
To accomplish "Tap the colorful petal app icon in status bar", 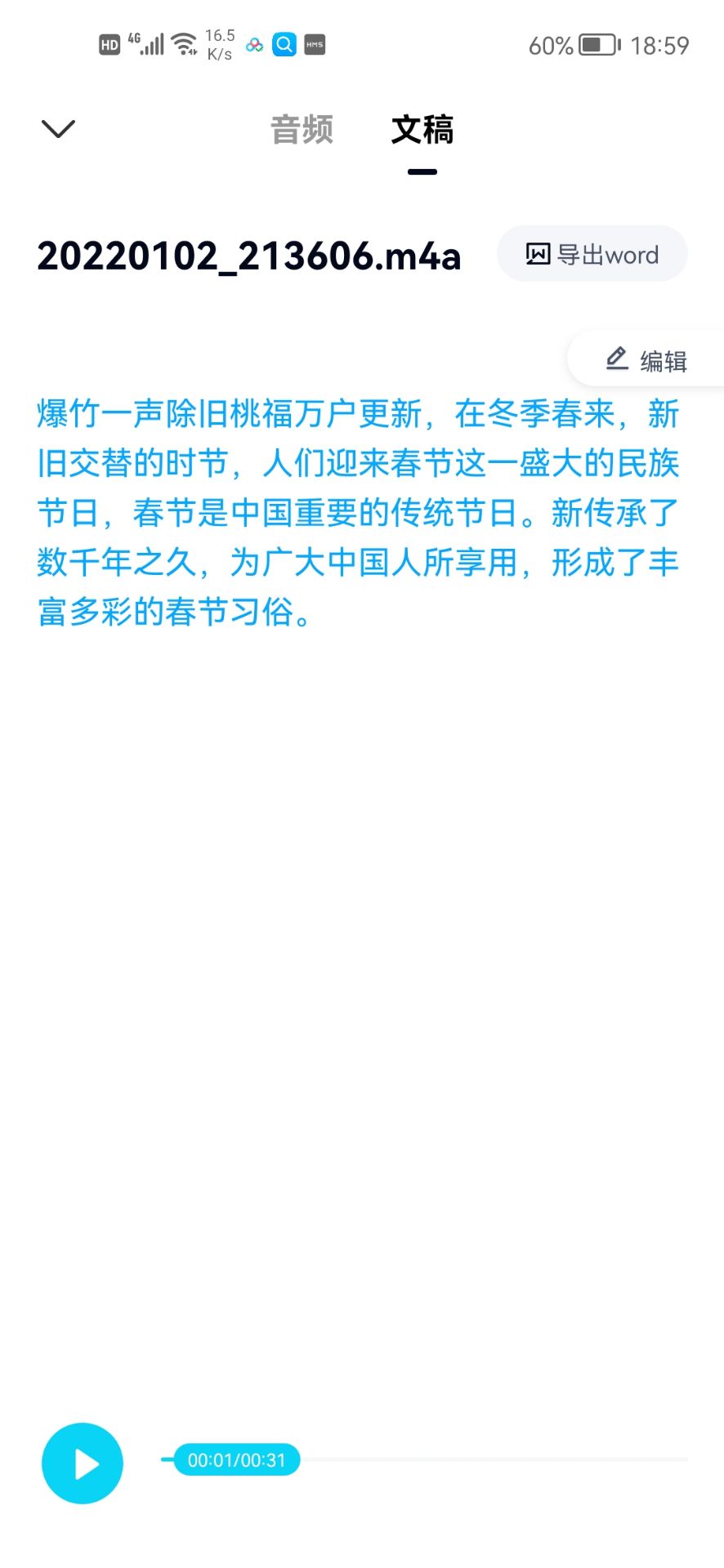I will pyautogui.click(x=253, y=44).
